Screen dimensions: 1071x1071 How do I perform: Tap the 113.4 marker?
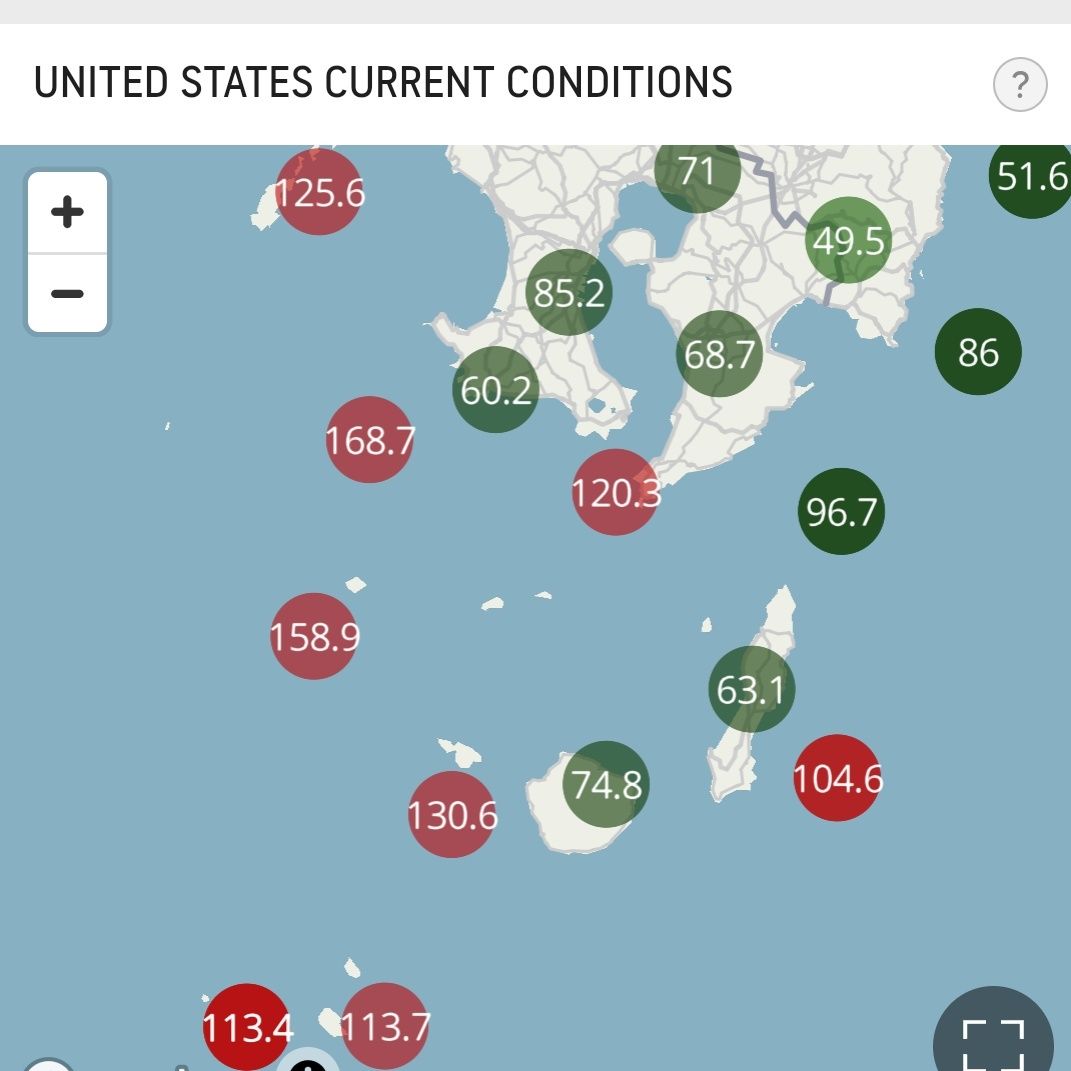pos(245,1027)
